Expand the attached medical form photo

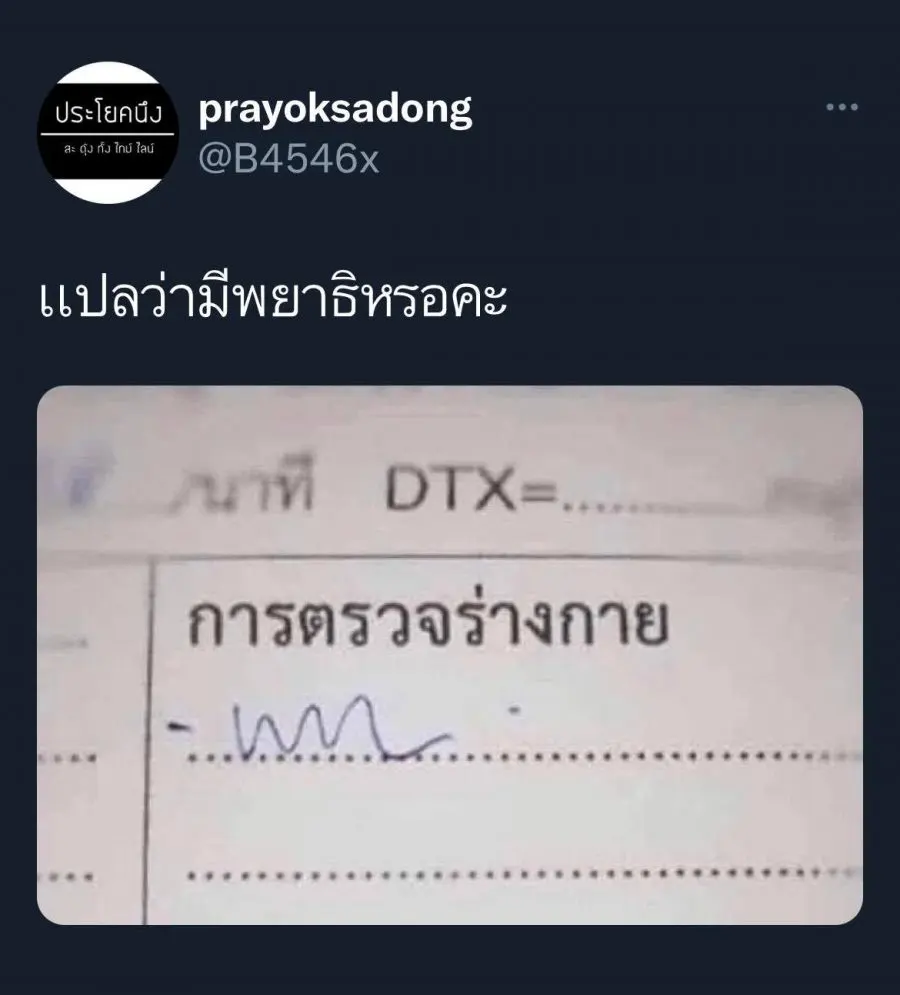(x=449, y=655)
